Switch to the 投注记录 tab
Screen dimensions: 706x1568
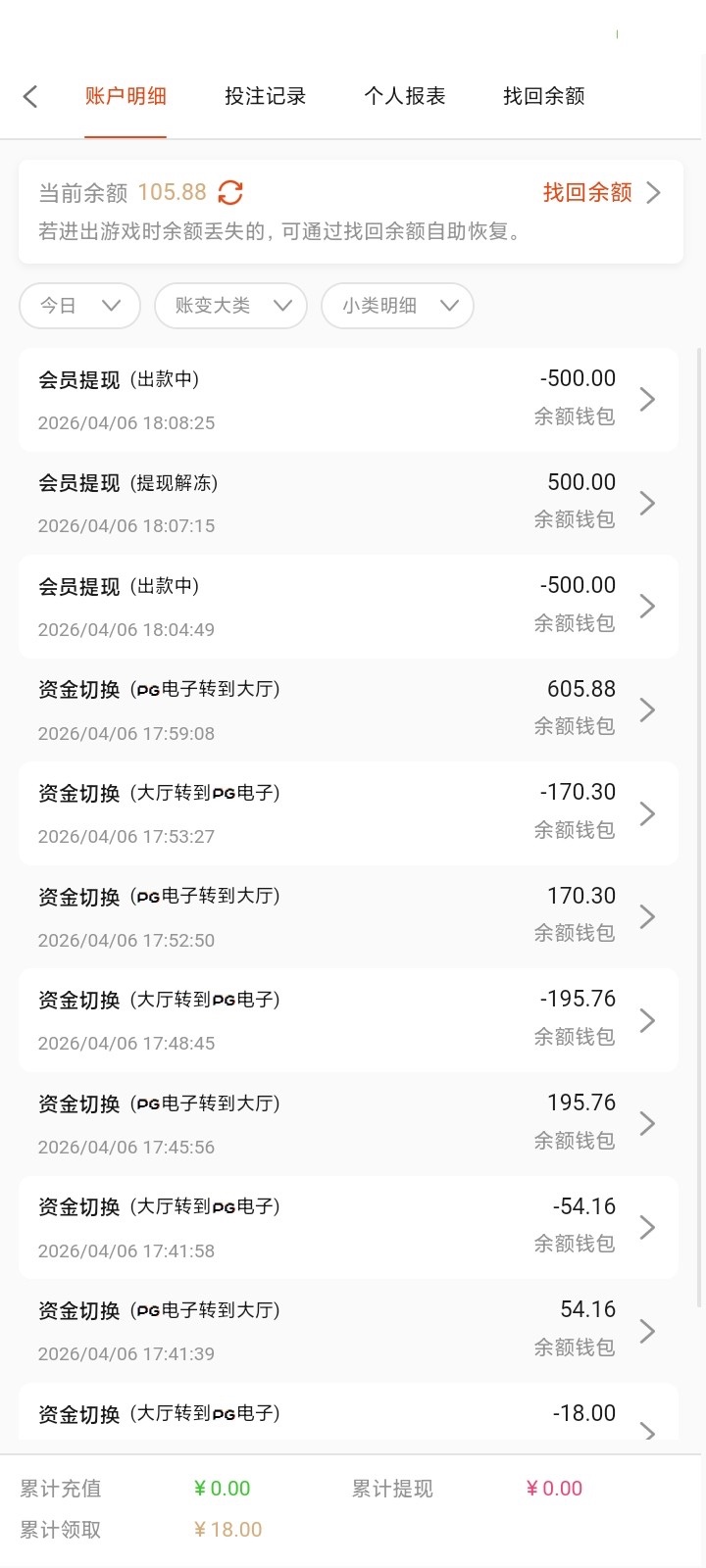[265, 96]
